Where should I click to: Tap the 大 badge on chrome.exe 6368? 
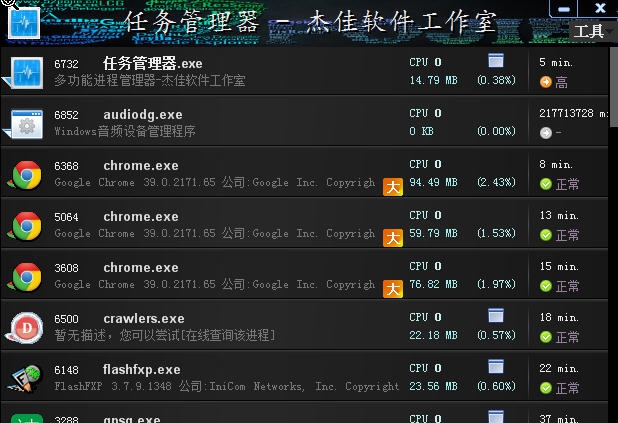[x=393, y=187]
